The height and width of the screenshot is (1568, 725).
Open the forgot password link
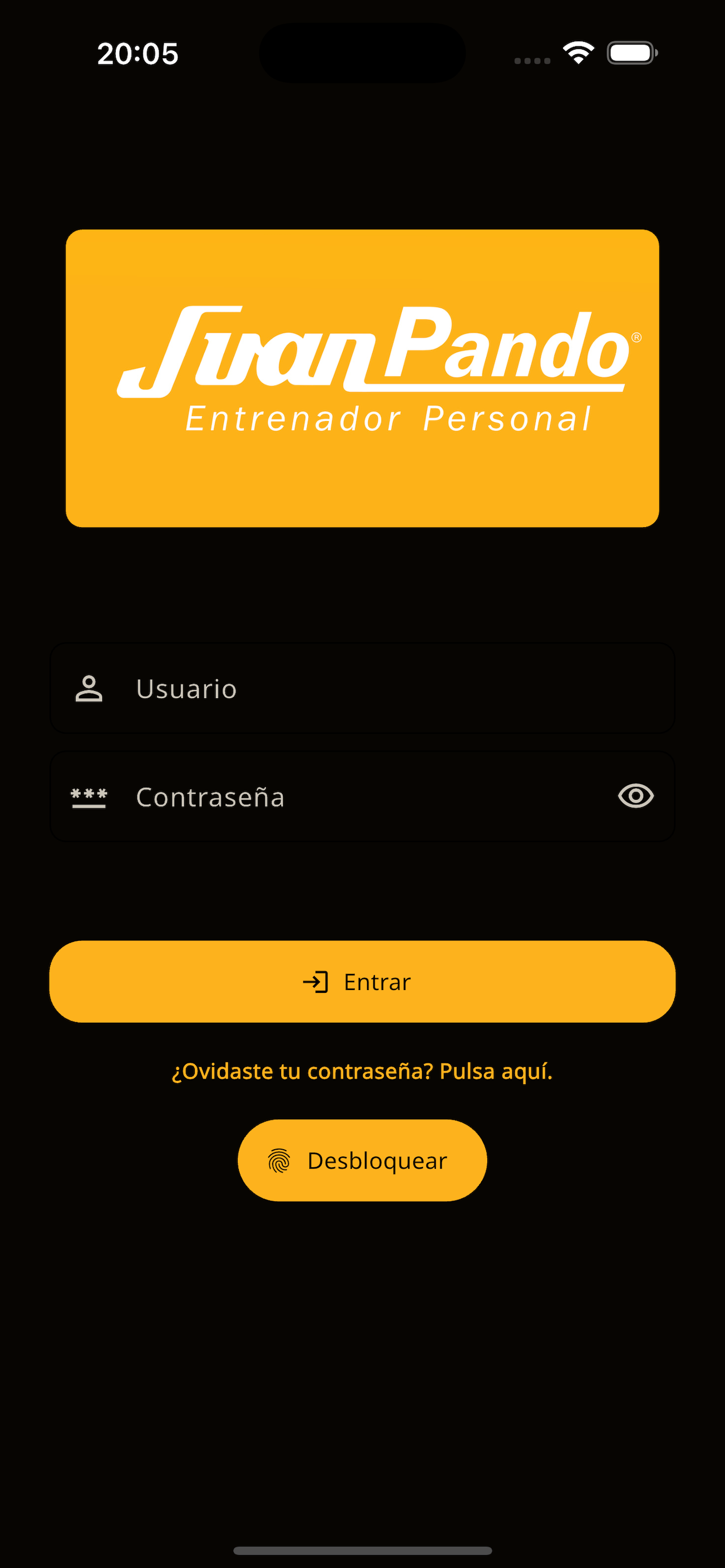coord(362,1071)
